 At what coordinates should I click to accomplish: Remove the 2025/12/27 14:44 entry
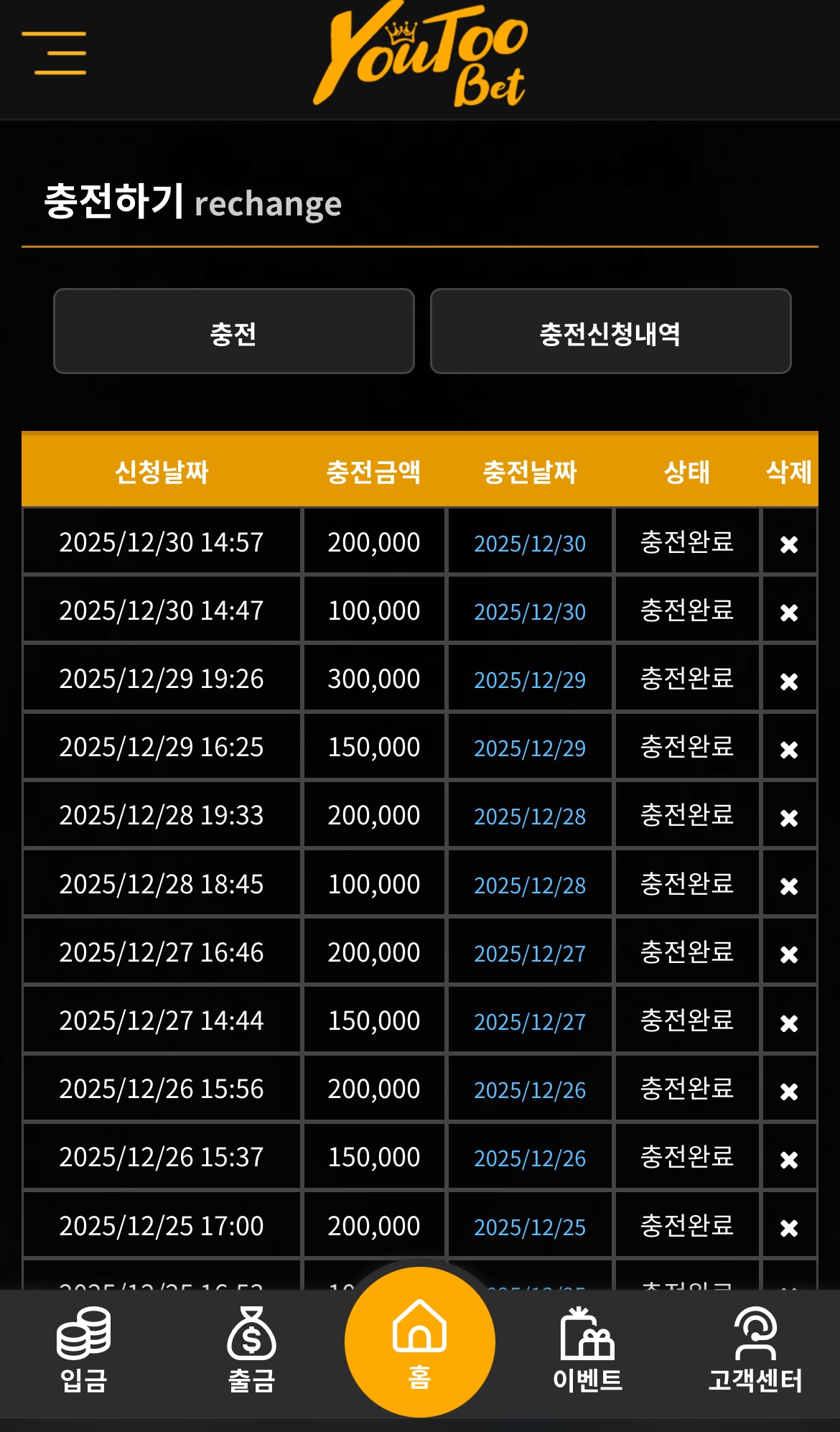pyautogui.click(x=789, y=1023)
